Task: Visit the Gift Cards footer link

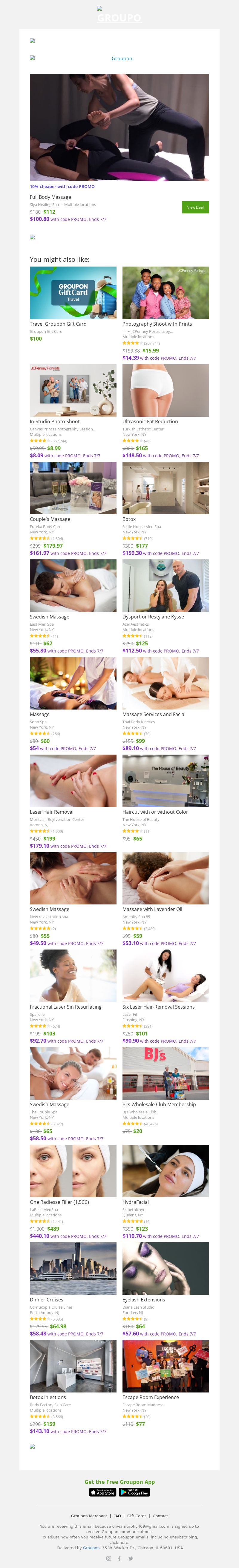Action: click(x=137, y=1516)
